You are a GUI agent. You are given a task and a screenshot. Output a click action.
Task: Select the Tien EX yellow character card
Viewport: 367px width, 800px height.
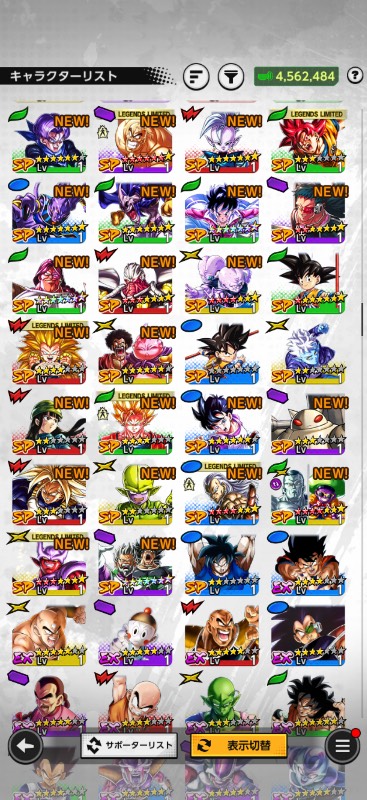(x=49, y=636)
